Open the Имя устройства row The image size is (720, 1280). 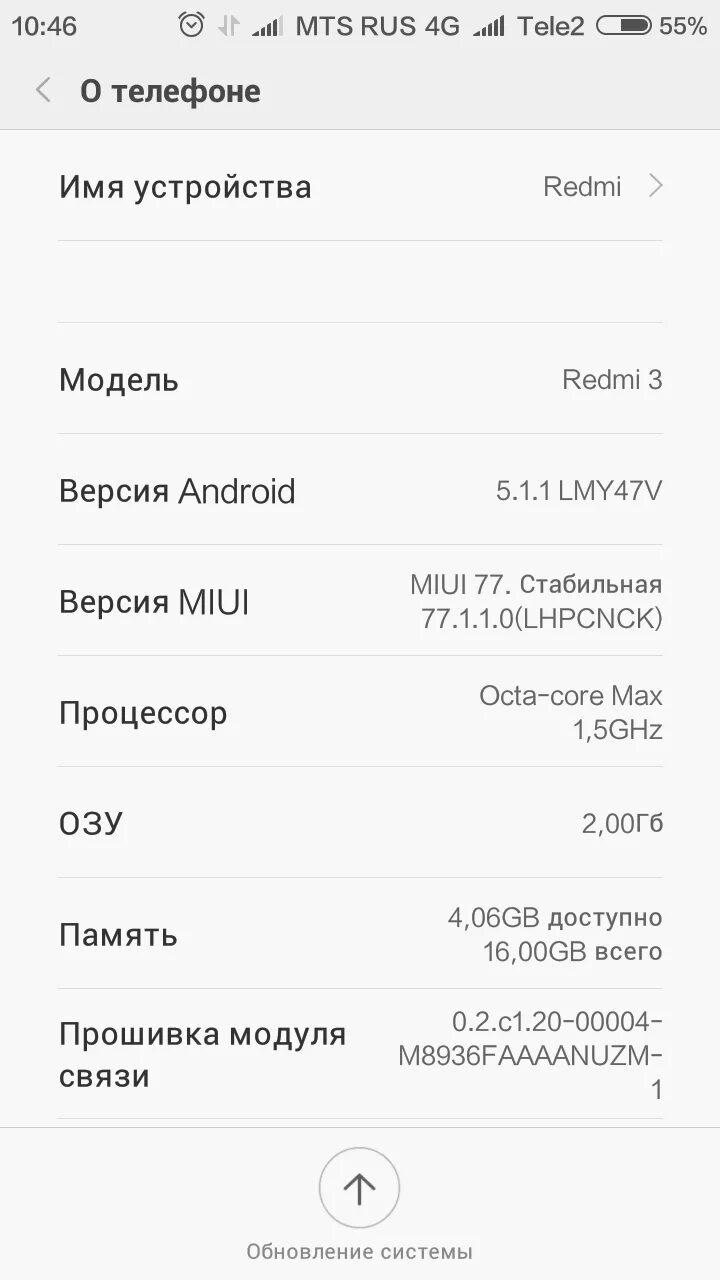click(x=360, y=187)
